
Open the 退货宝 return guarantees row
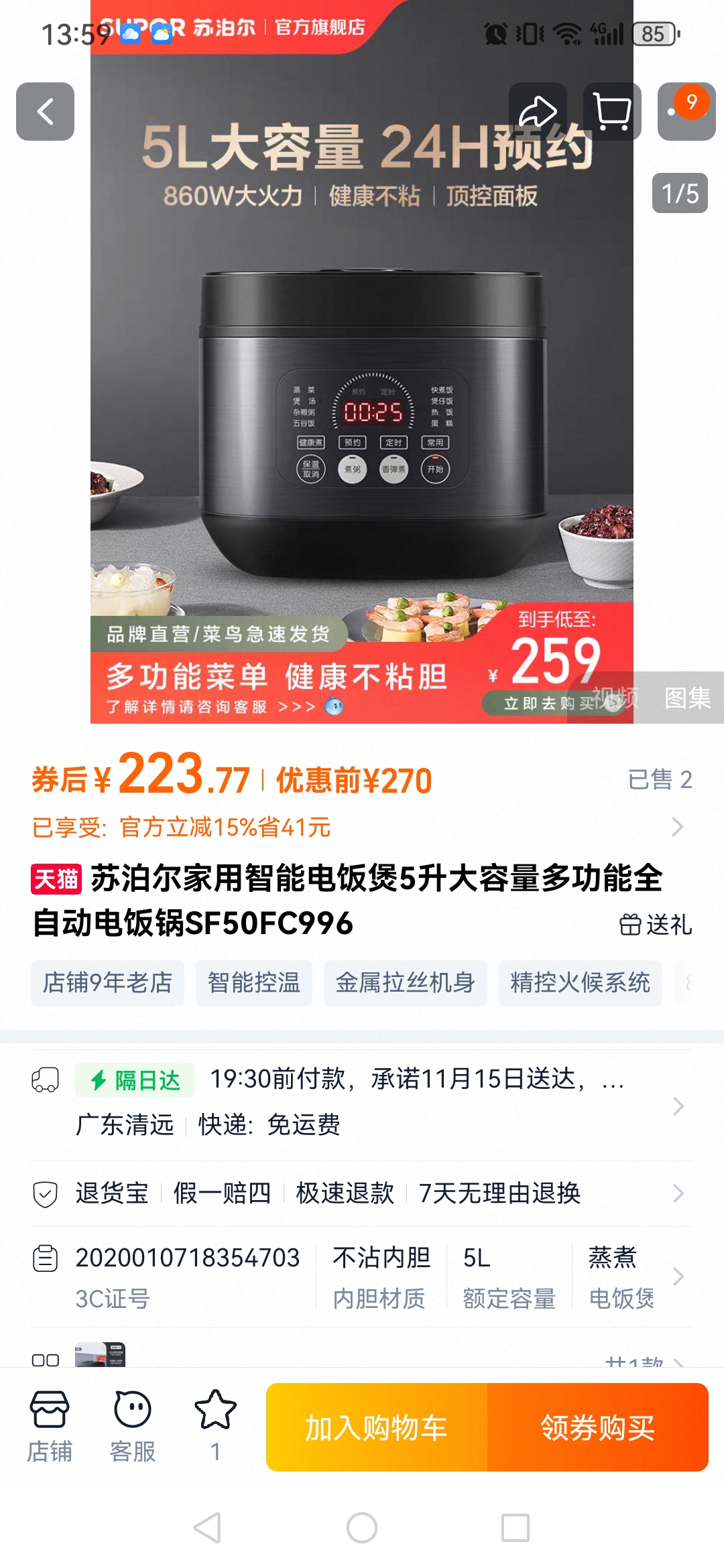362,1193
